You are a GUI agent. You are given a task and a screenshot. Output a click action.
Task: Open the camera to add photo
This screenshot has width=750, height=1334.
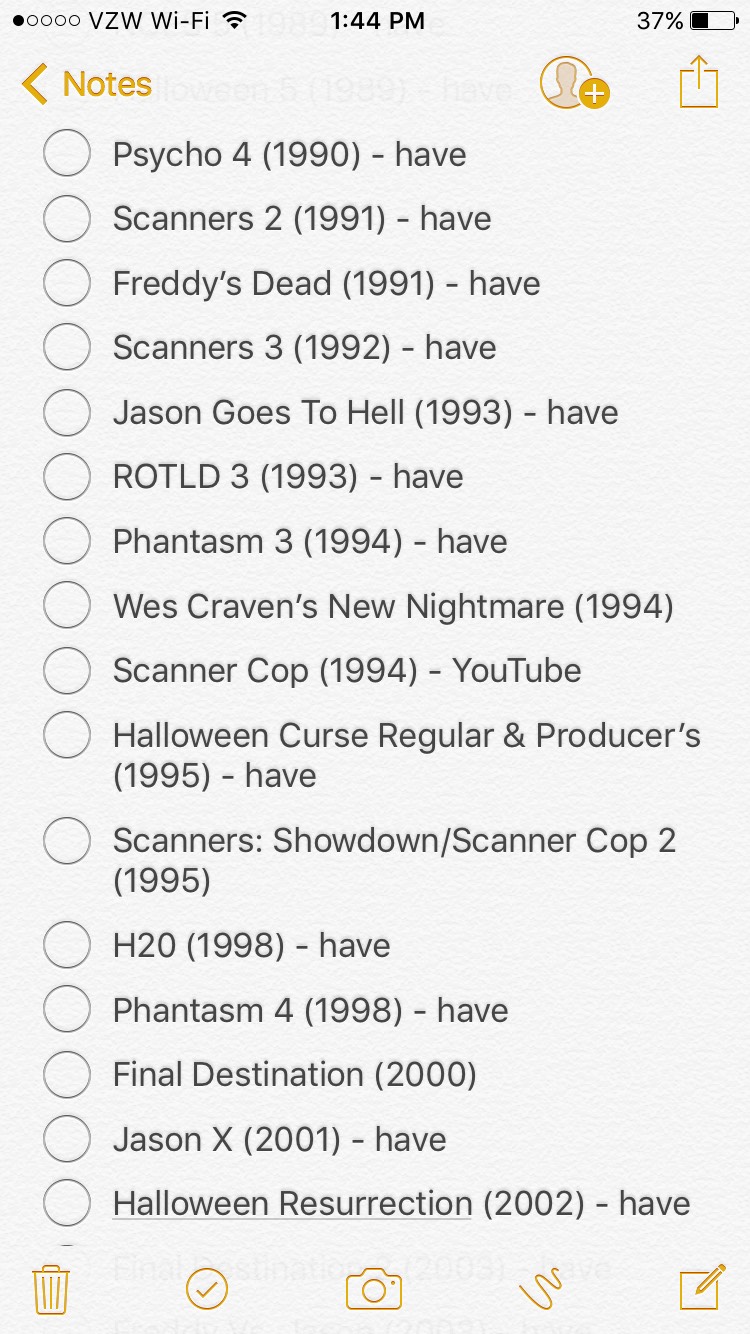point(374,1289)
